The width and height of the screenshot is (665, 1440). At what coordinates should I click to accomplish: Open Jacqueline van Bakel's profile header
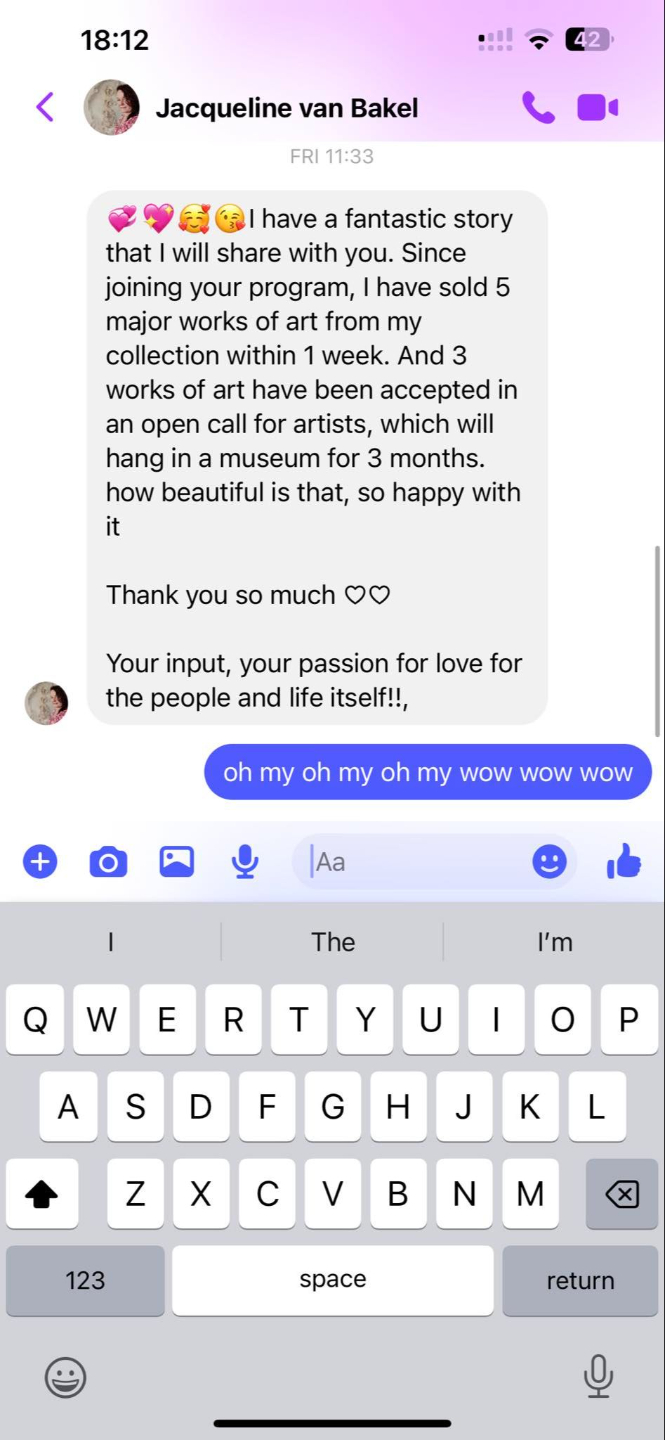click(x=286, y=108)
